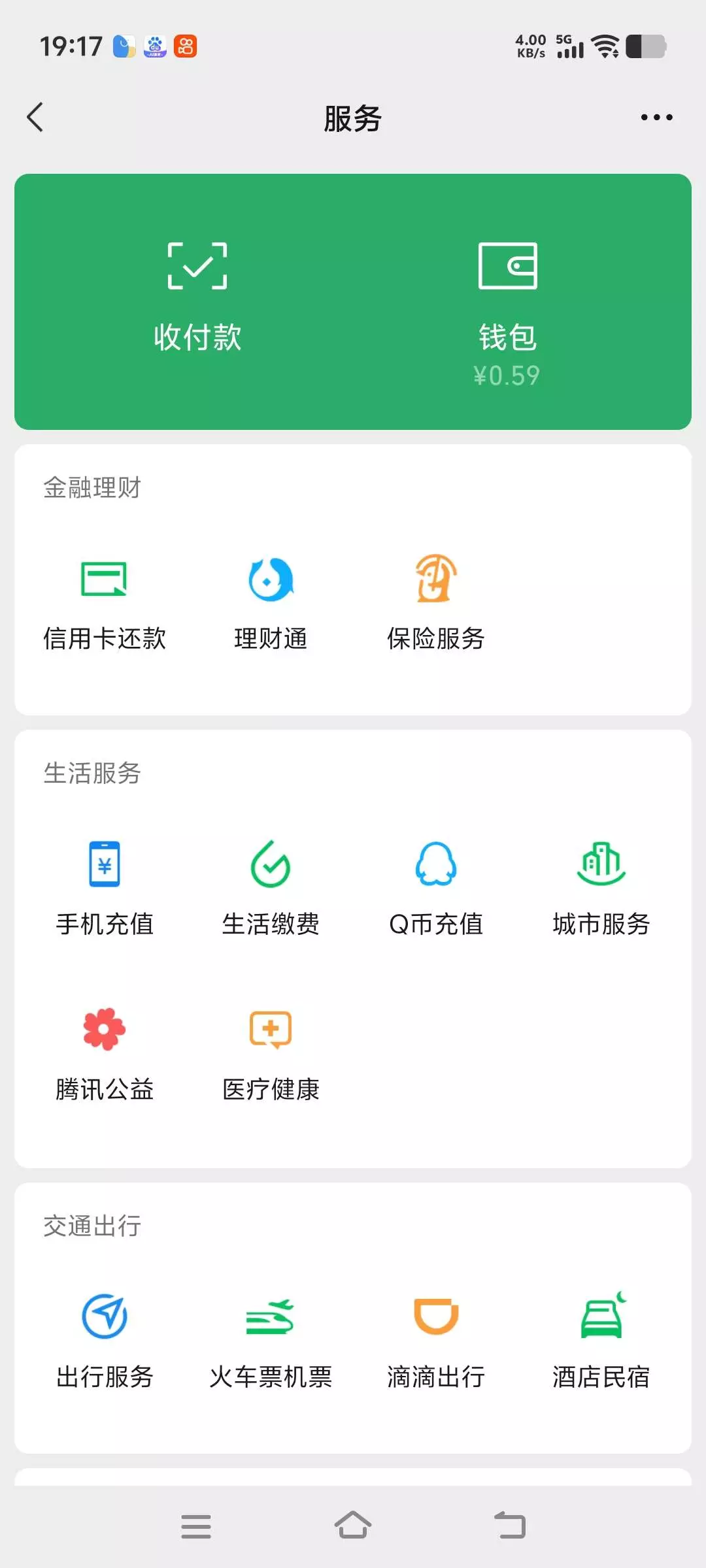Tap the system home button
The height and width of the screenshot is (1568, 706).
coord(353,1526)
